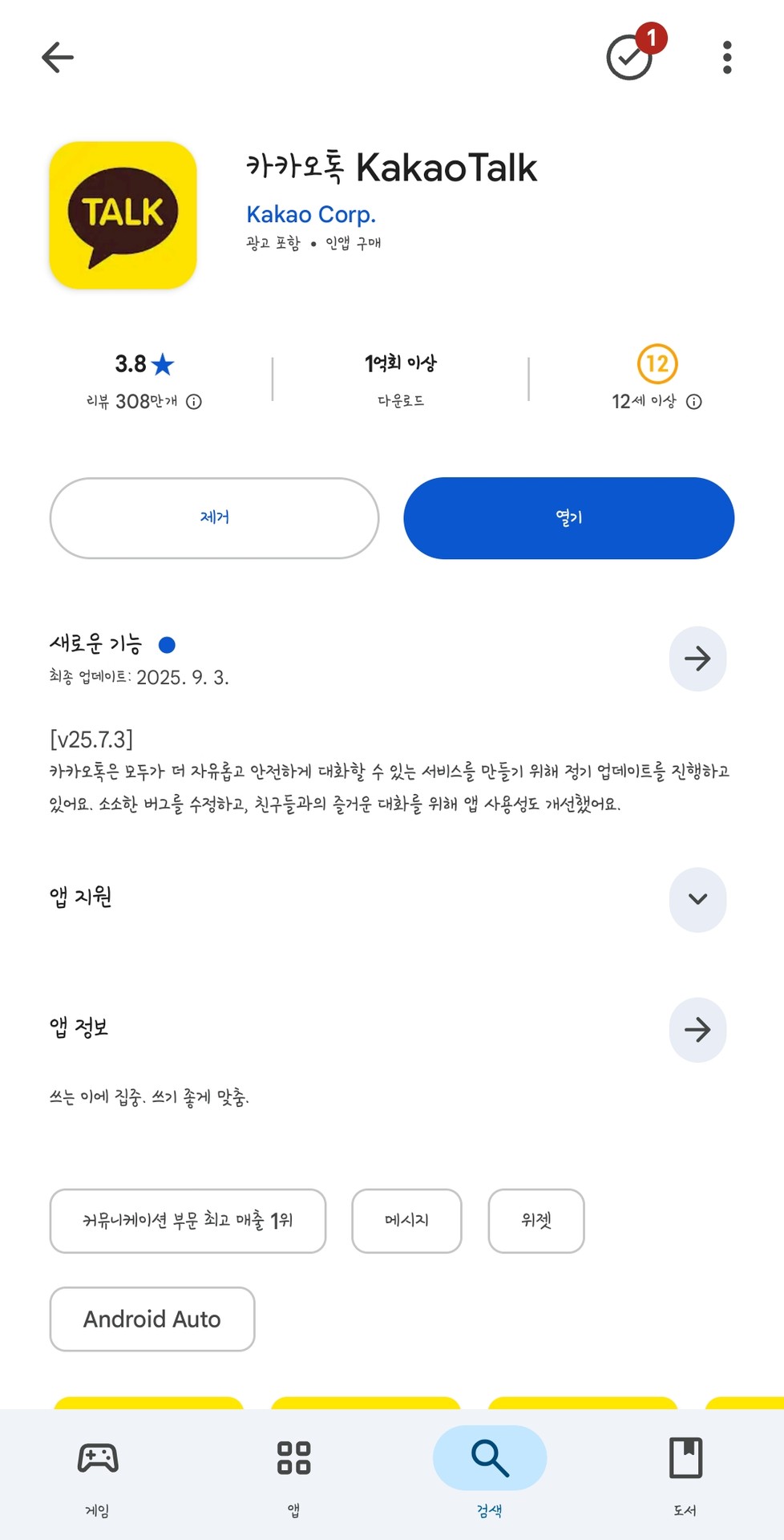Select the 커뮤니케이션 부문 최고 매출 1위 chip

click(188, 1221)
